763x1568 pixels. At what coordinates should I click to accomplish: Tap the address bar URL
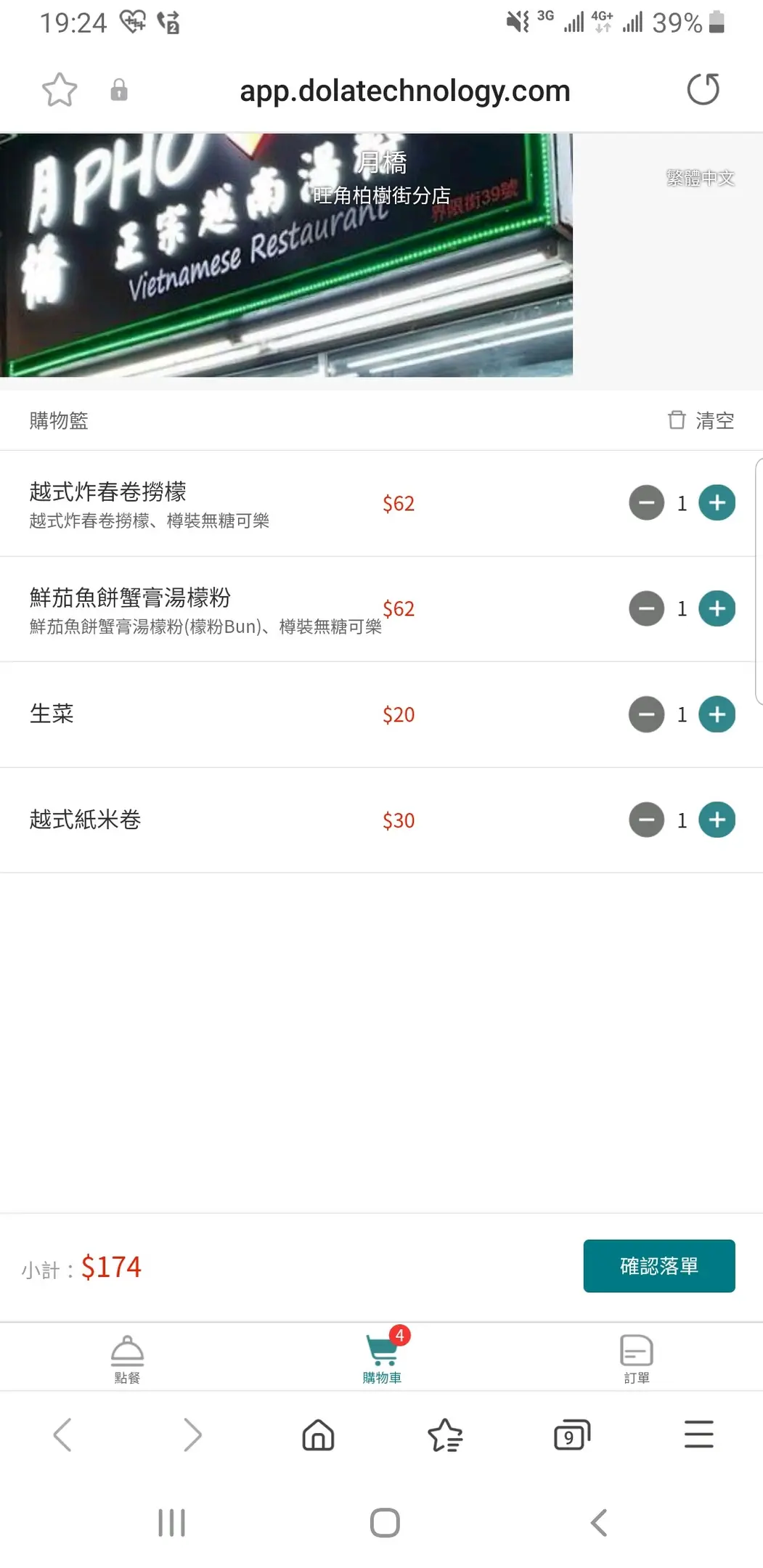[405, 91]
